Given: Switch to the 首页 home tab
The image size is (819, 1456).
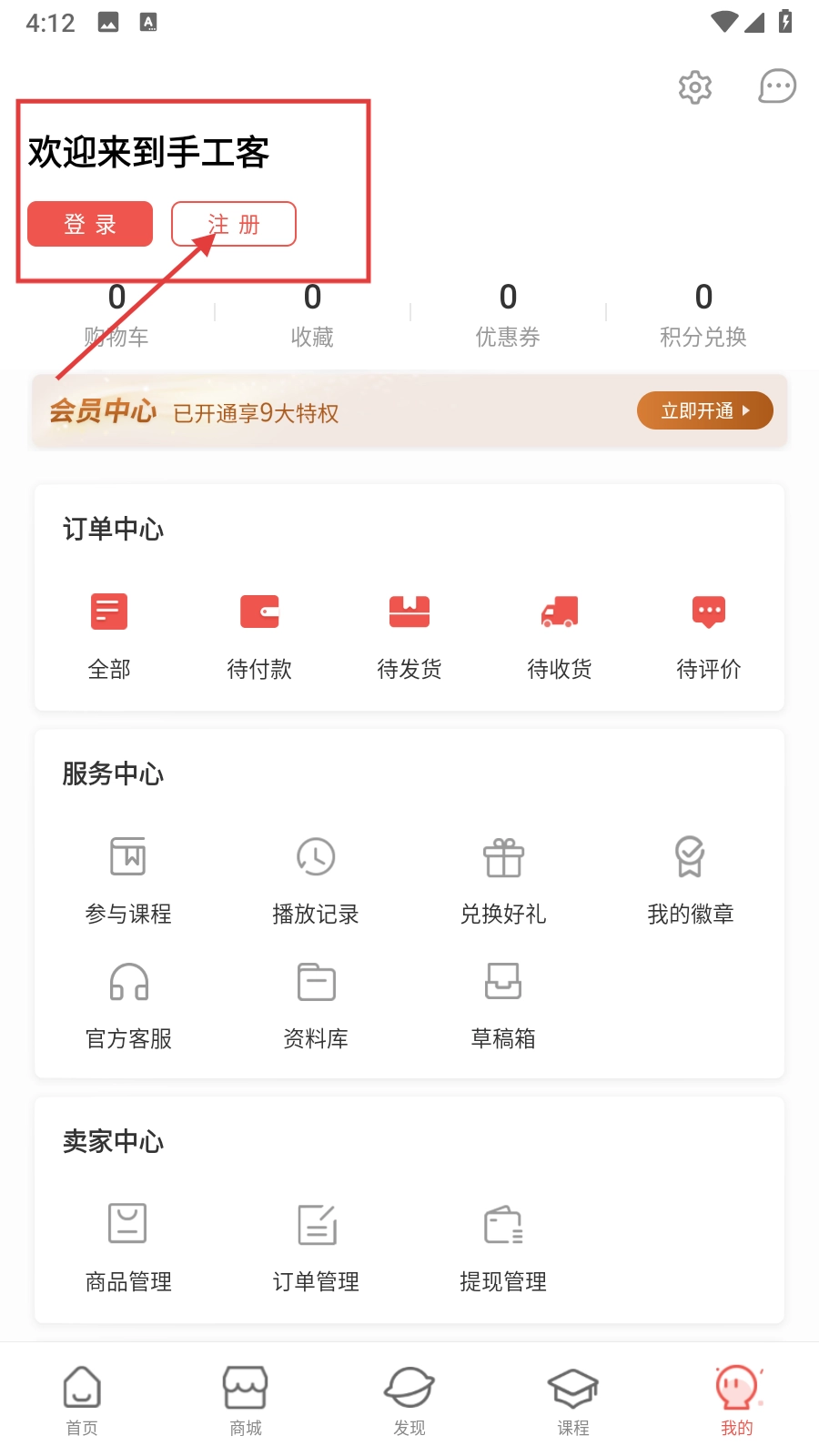Looking at the screenshot, I should (82, 1400).
